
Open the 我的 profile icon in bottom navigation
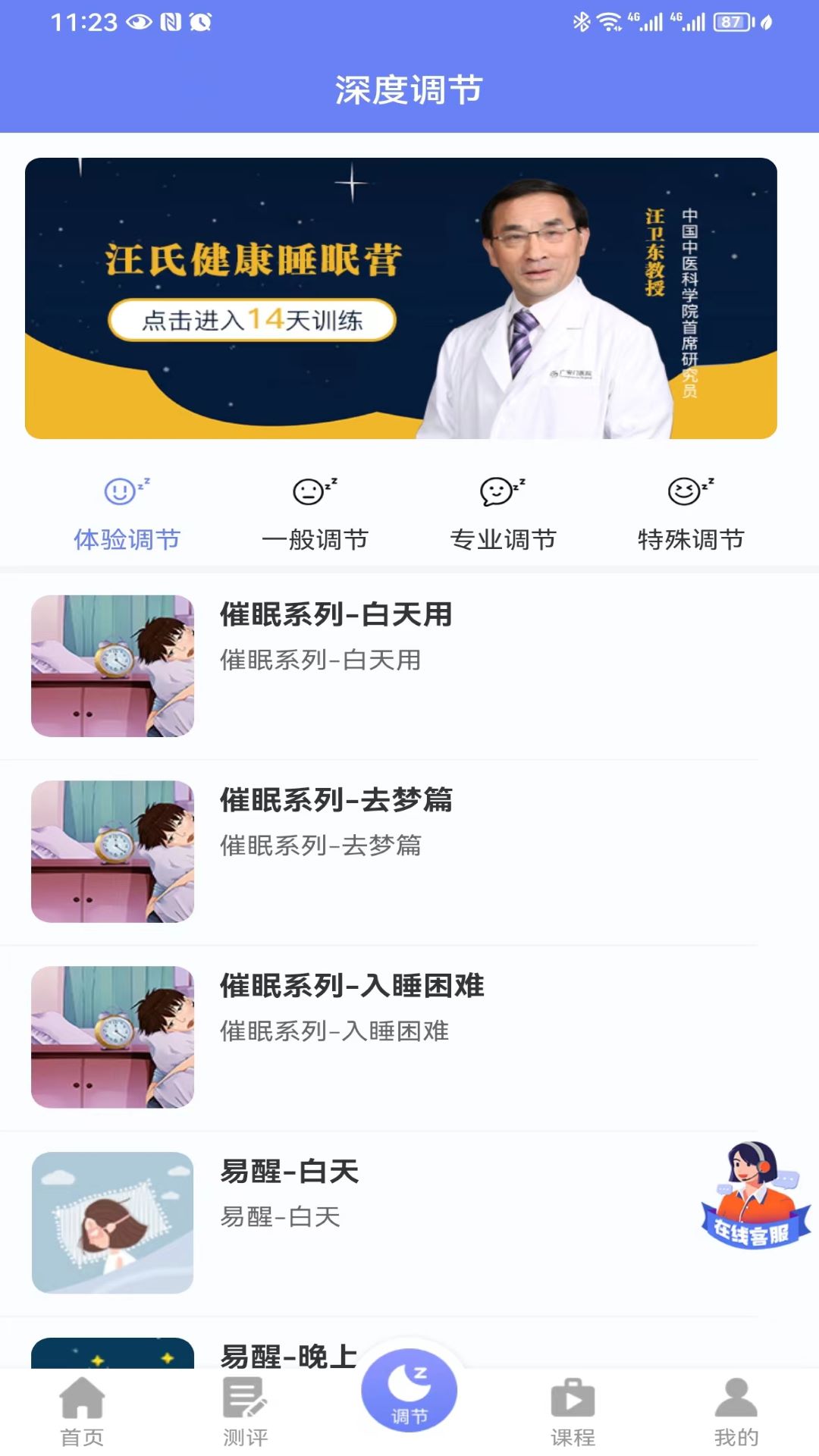[x=735, y=1407]
